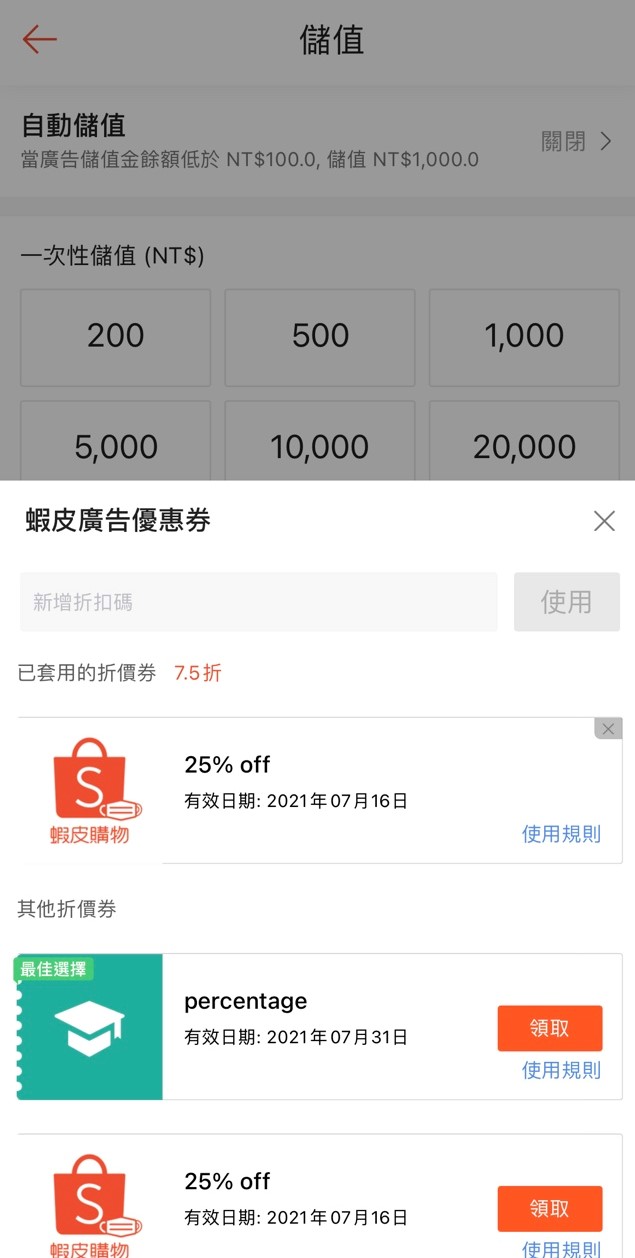Tap the 使用 button to apply code

coord(567,602)
